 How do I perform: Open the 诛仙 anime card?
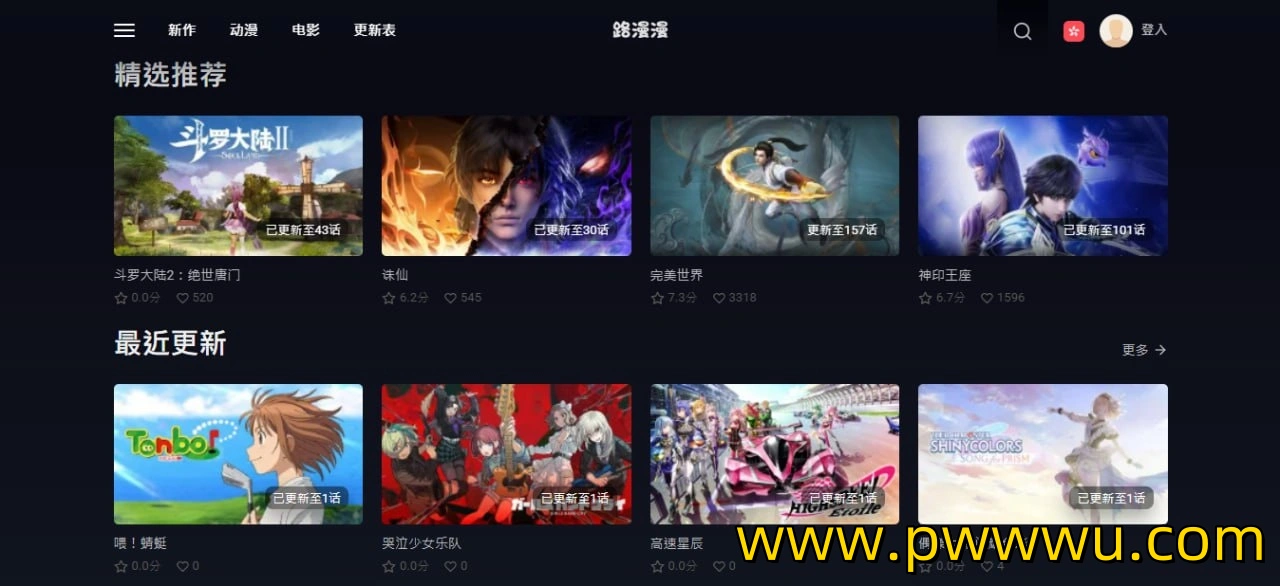pyautogui.click(x=506, y=186)
